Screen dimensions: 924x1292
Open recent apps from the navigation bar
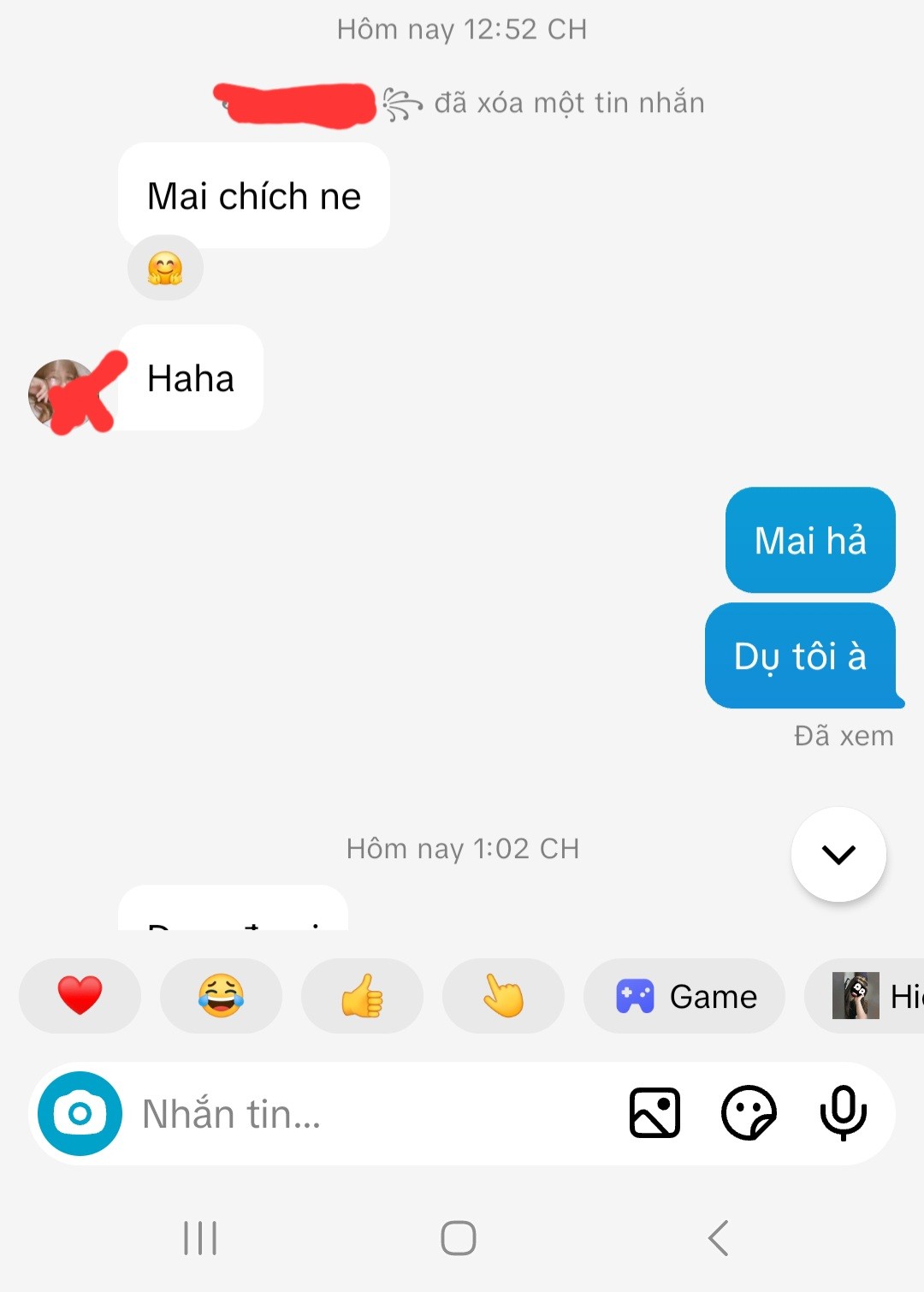click(201, 1237)
